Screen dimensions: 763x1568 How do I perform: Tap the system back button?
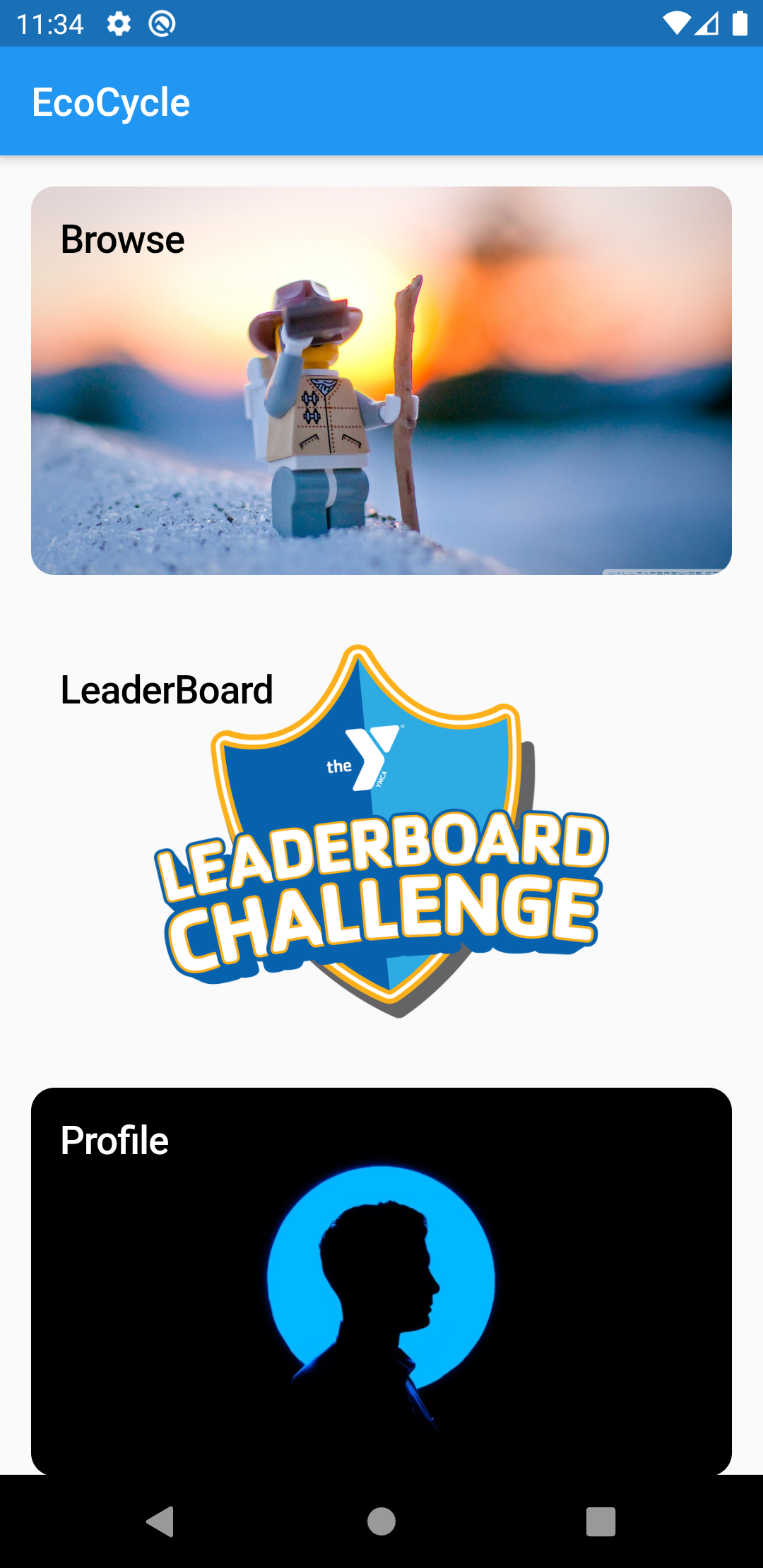(160, 1521)
